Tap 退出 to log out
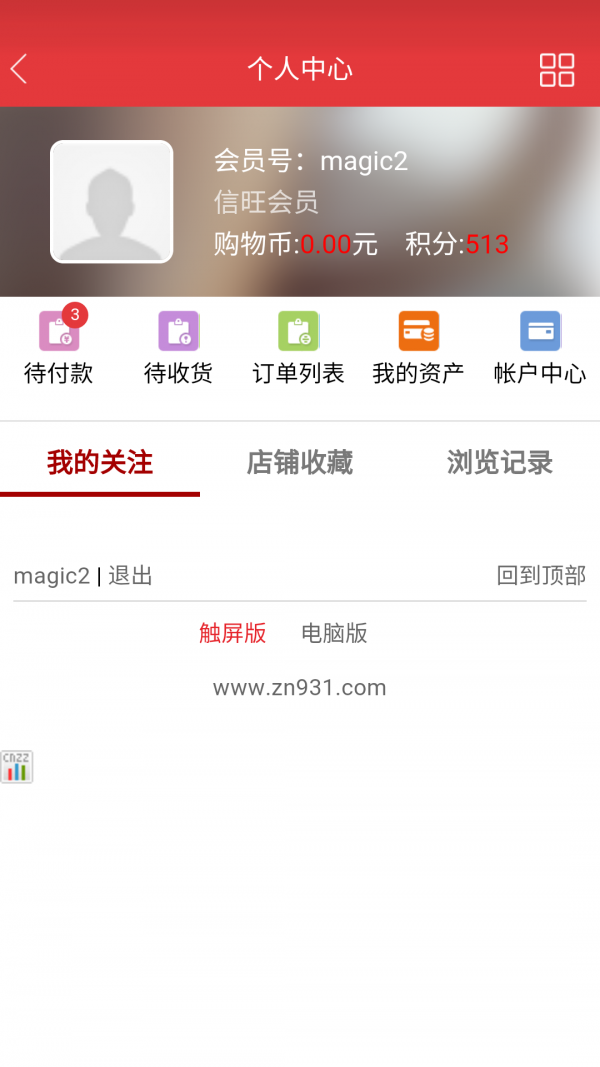 pos(130,576)
